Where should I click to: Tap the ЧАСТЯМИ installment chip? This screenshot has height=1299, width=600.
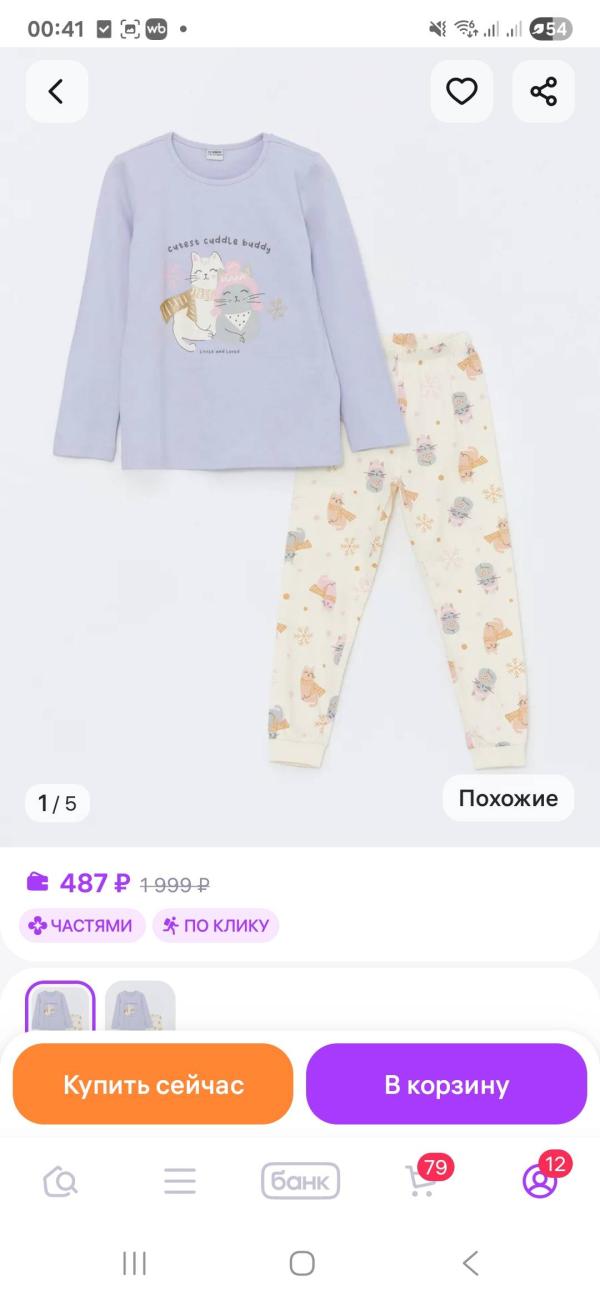click(x=82, y=925)
